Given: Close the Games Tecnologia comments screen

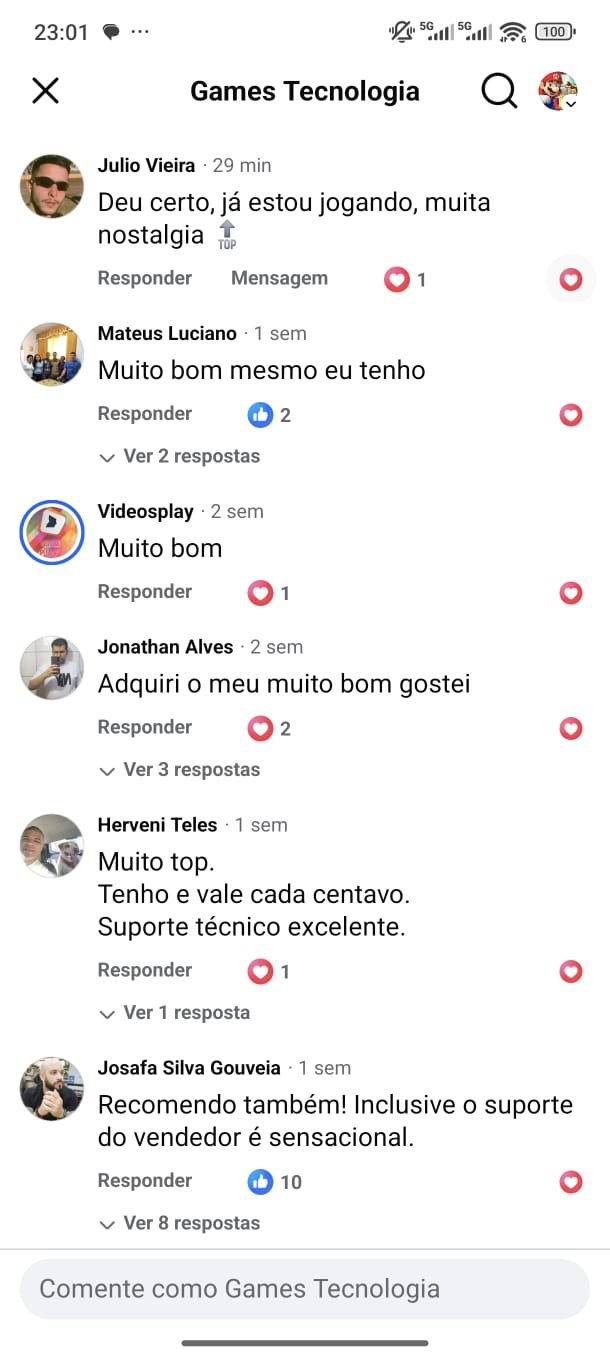Looking at the screenshot, I should tap(46, 91).
